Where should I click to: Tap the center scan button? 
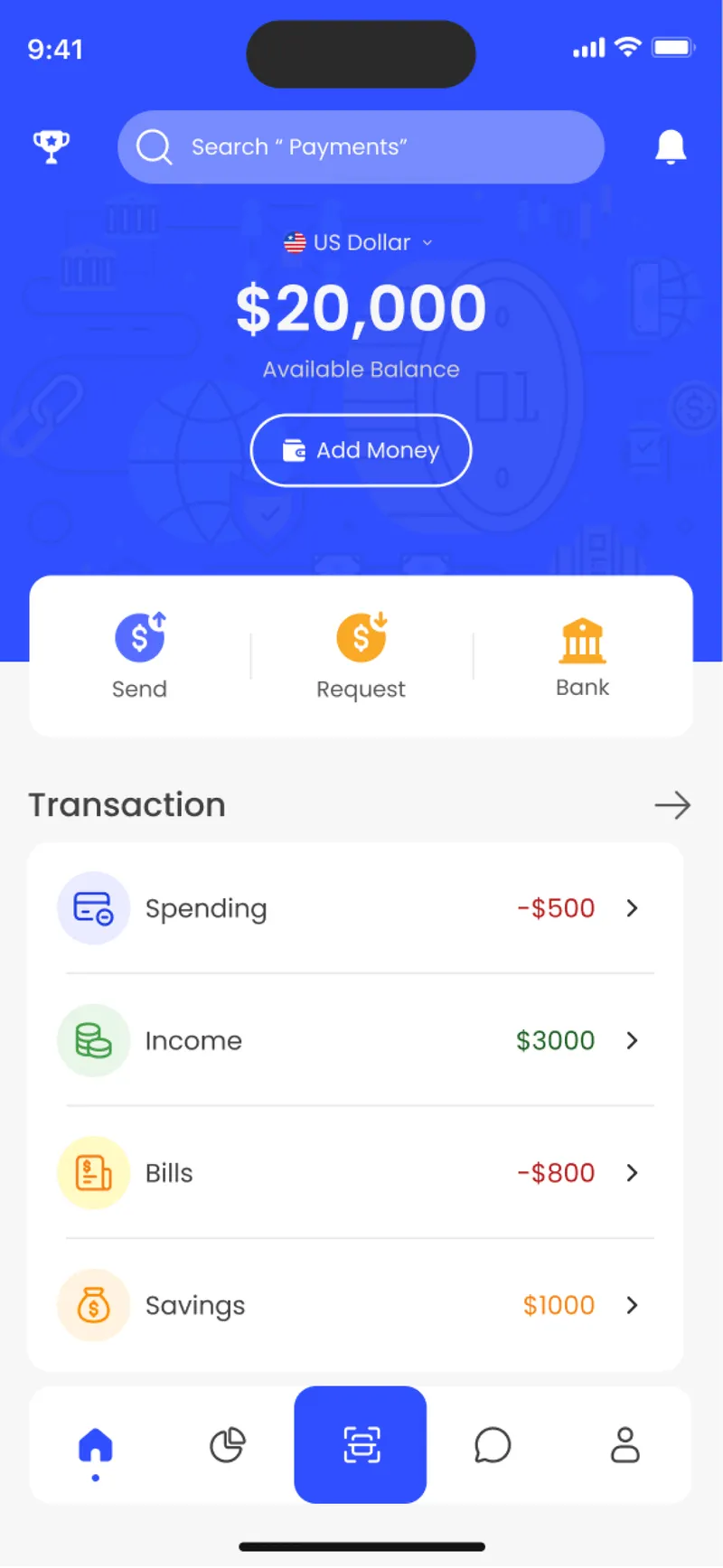361,1444
